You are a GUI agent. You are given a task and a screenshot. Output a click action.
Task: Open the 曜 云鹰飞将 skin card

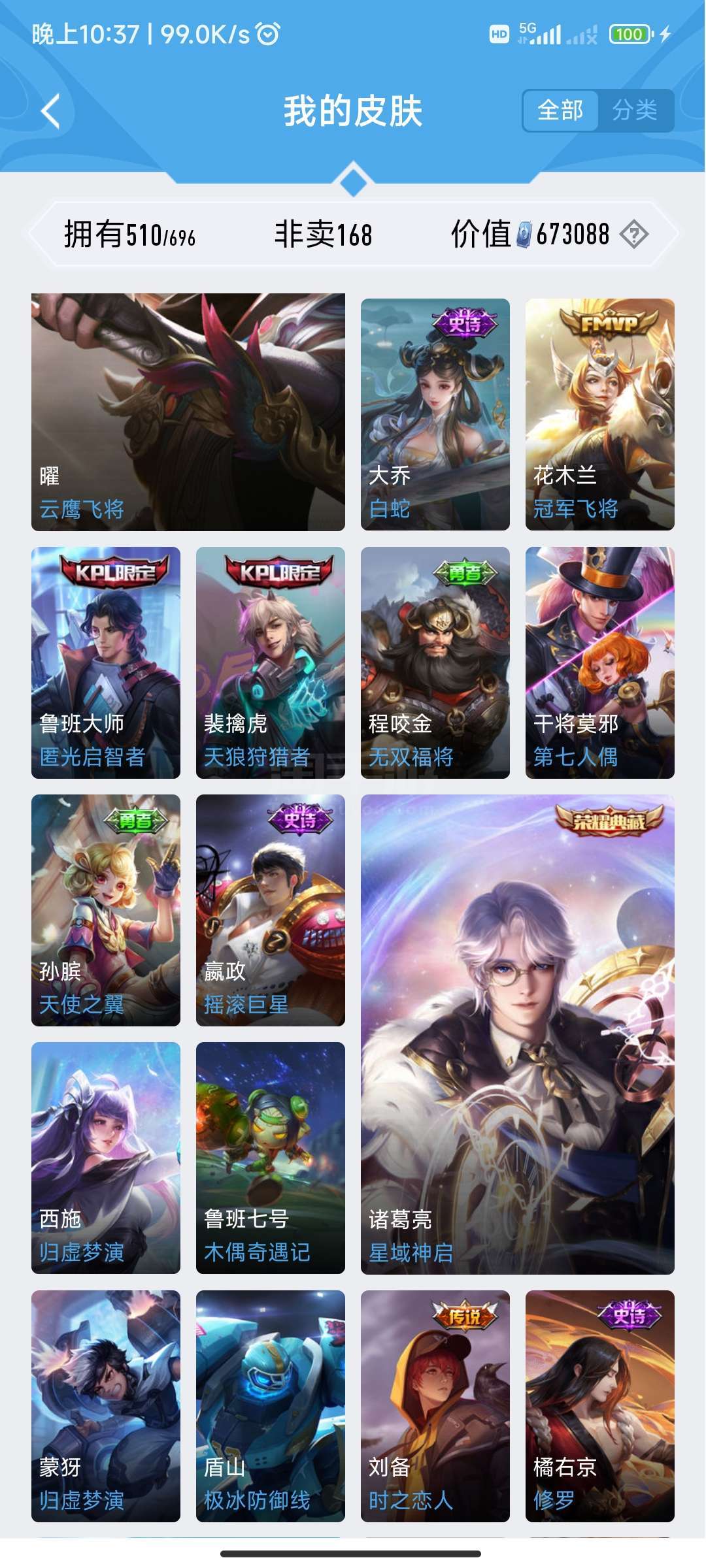pyautogui.click(x=188, y=412)
